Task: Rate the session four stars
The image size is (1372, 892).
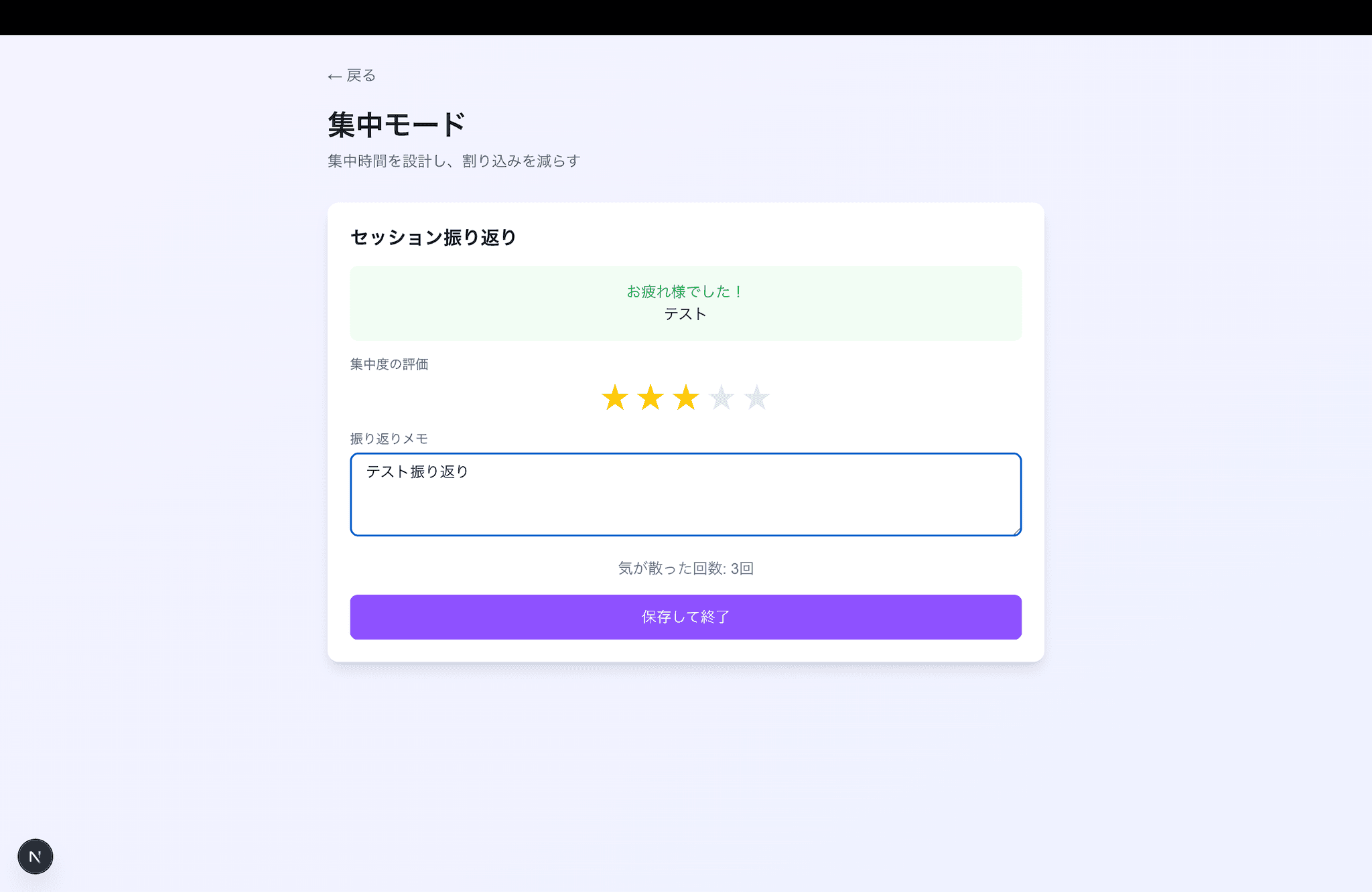Action: [x=722, y=398]
